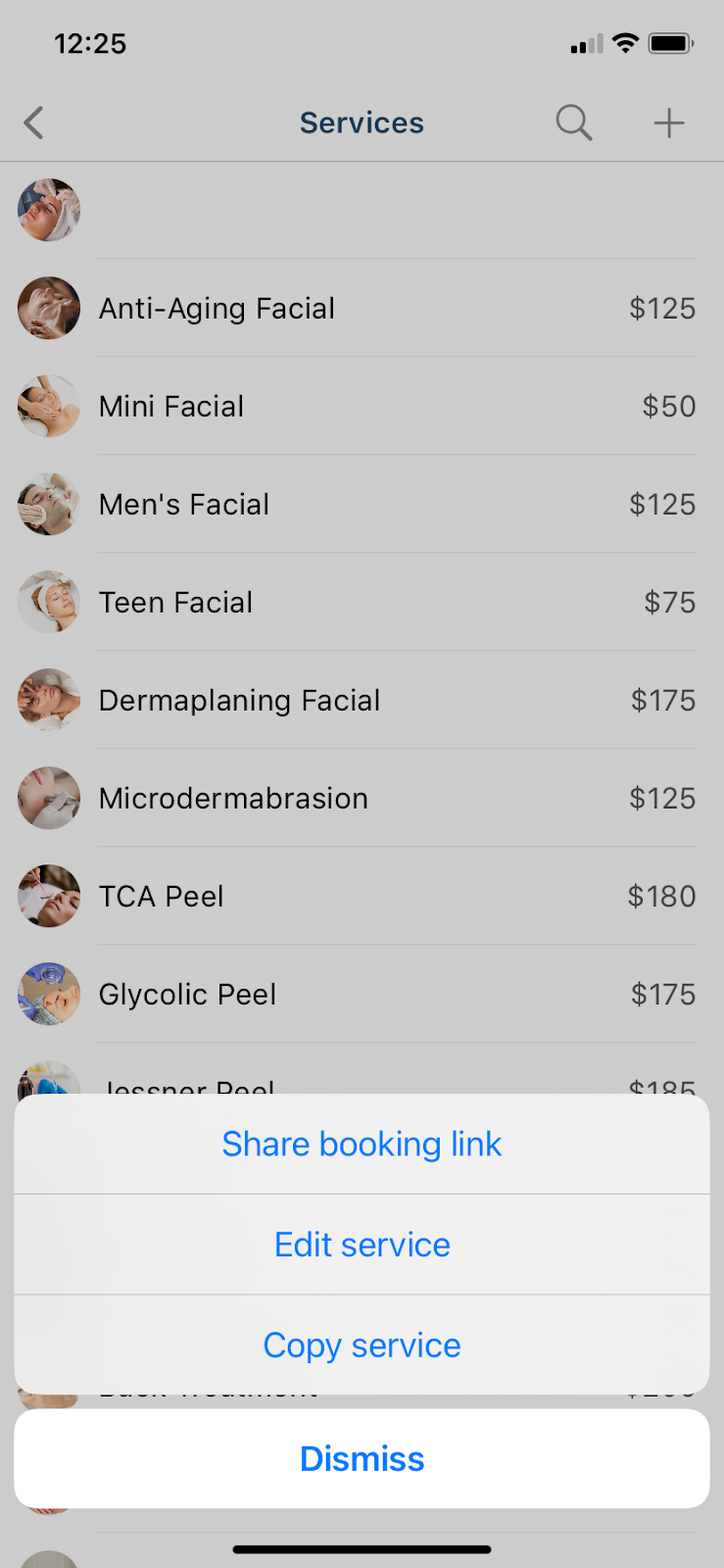This screenshot has width=724, height=1568.
Task: Tap Share booking link
Action: click(x=362, y=1144)
